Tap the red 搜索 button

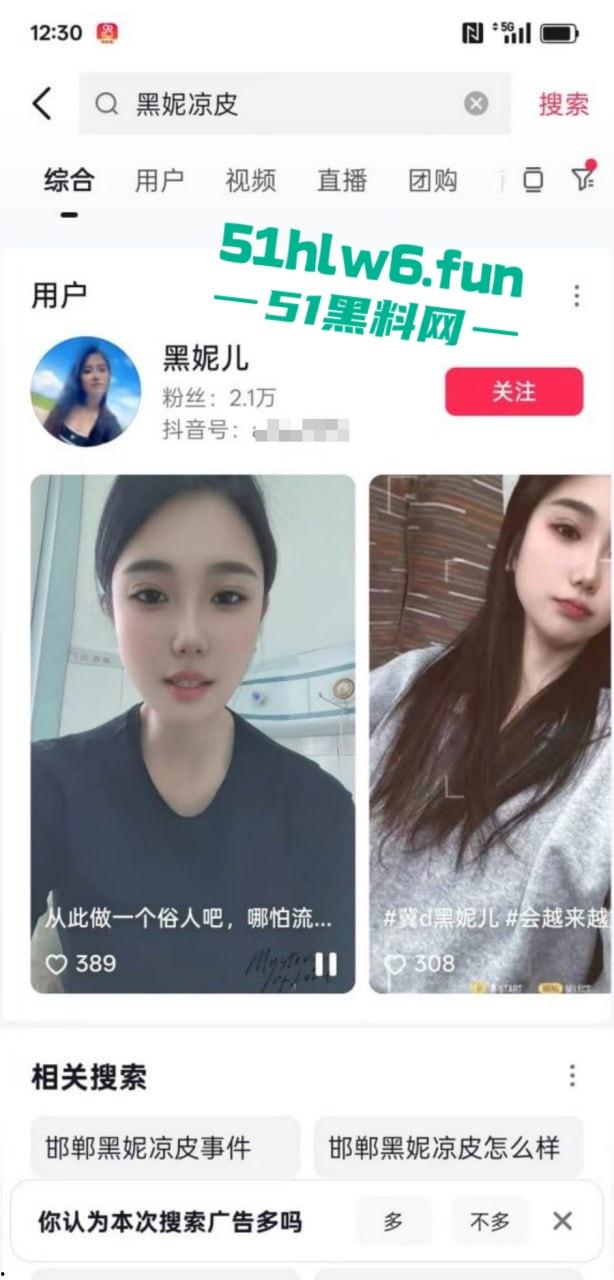(564, 104)
